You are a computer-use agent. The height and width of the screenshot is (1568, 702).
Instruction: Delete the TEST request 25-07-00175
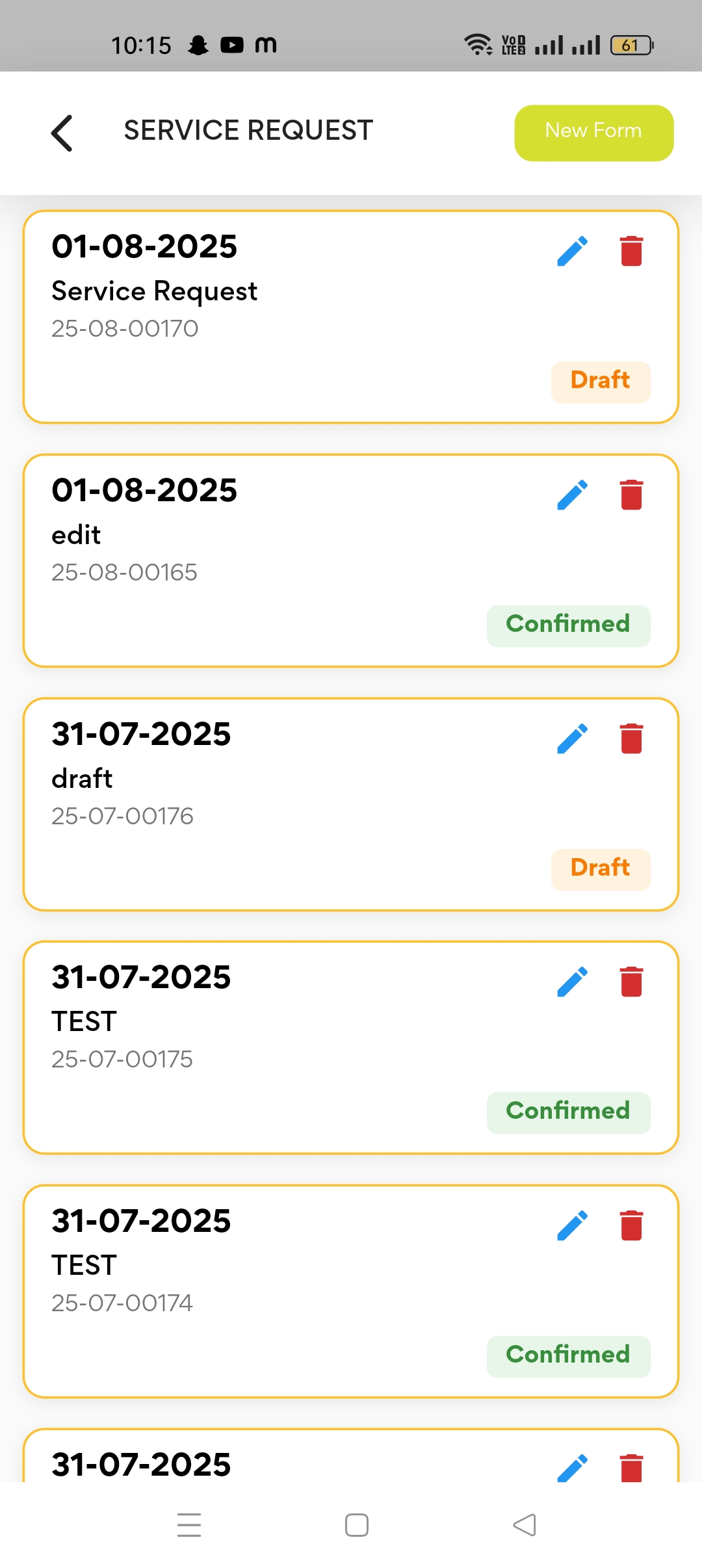(631, 982)
